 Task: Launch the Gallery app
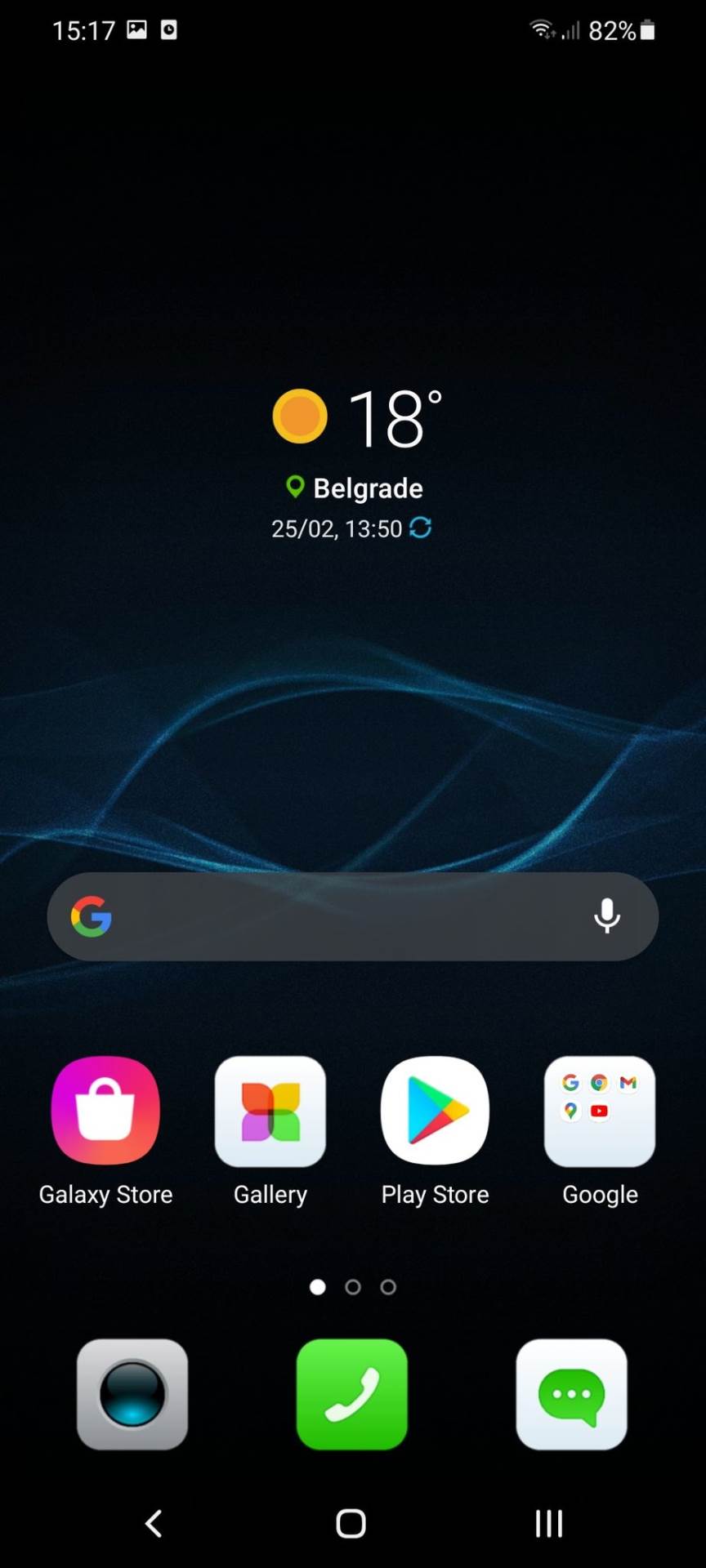tap(270, 1111)
